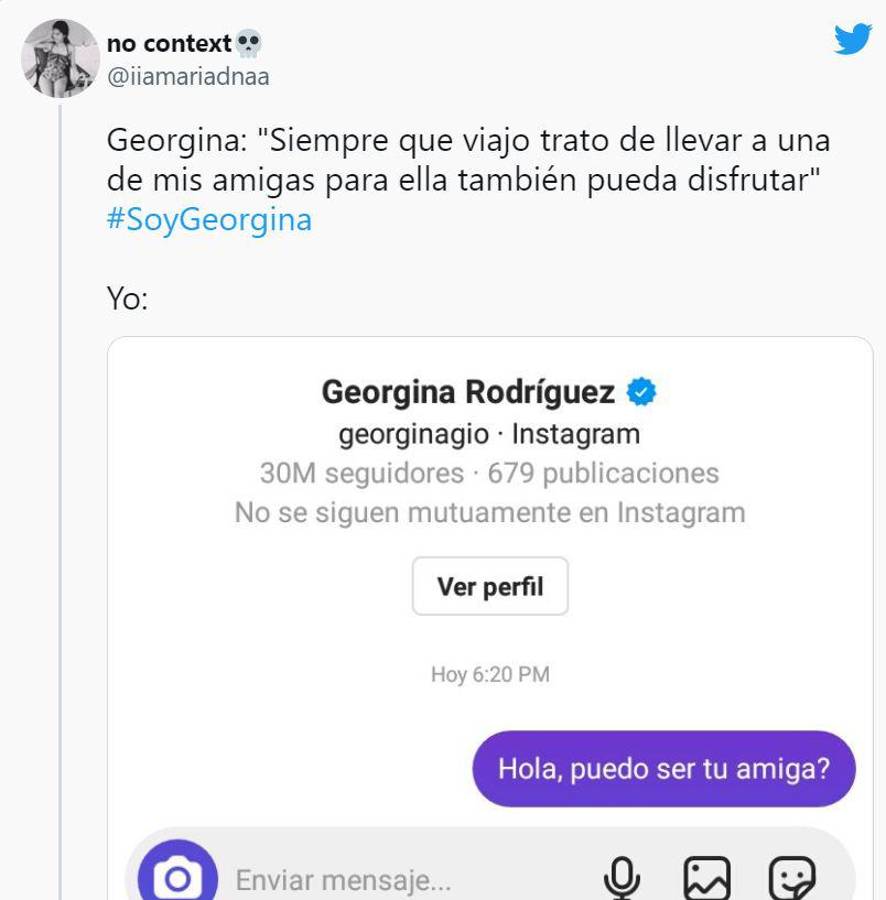This screenshot has width=886, height=900.
Task: Click the Ver perfil button
Action: pyautogui.click(x=492, y=586)
